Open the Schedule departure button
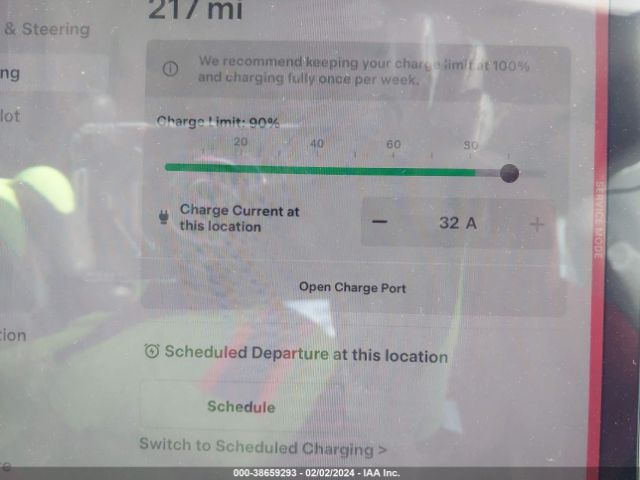This screenshot has width=640, height=480. click(x=241, y=407)
